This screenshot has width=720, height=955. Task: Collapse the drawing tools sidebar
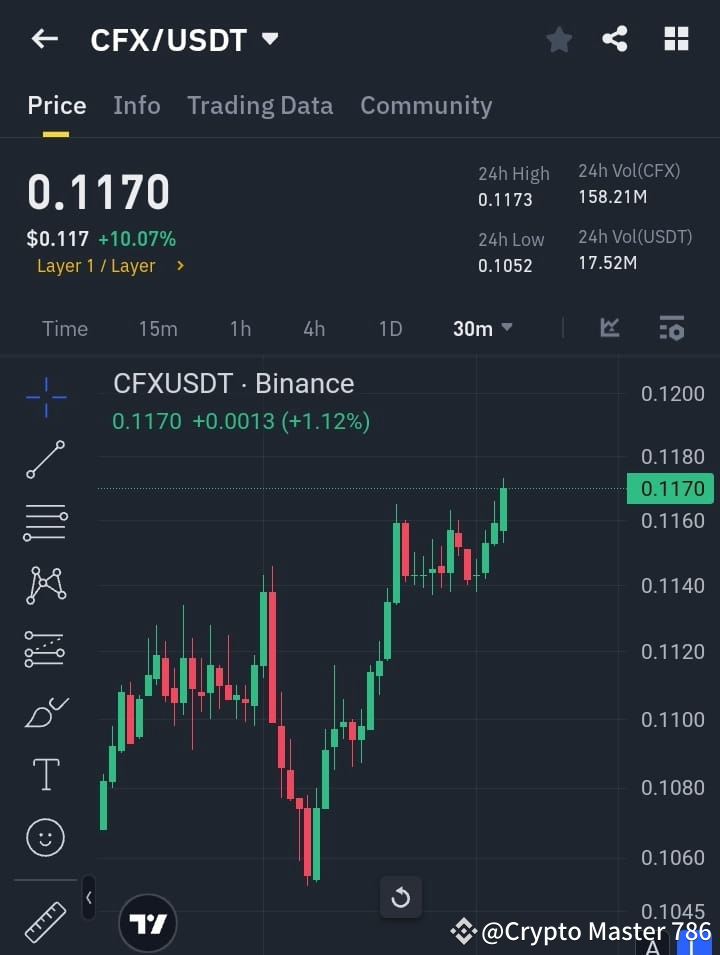click(x=88, y=898)
